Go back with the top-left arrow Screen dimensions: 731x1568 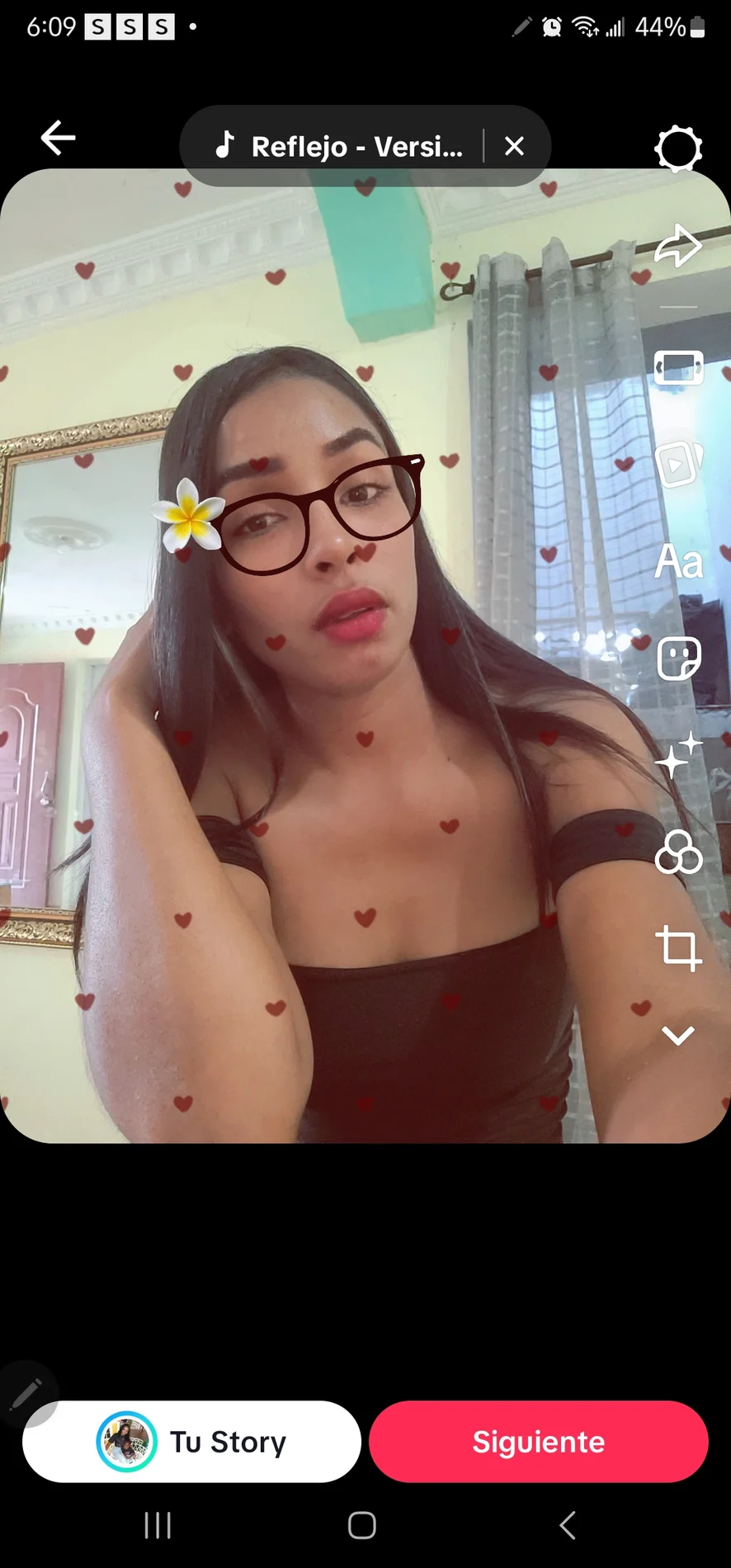(58, 138)
